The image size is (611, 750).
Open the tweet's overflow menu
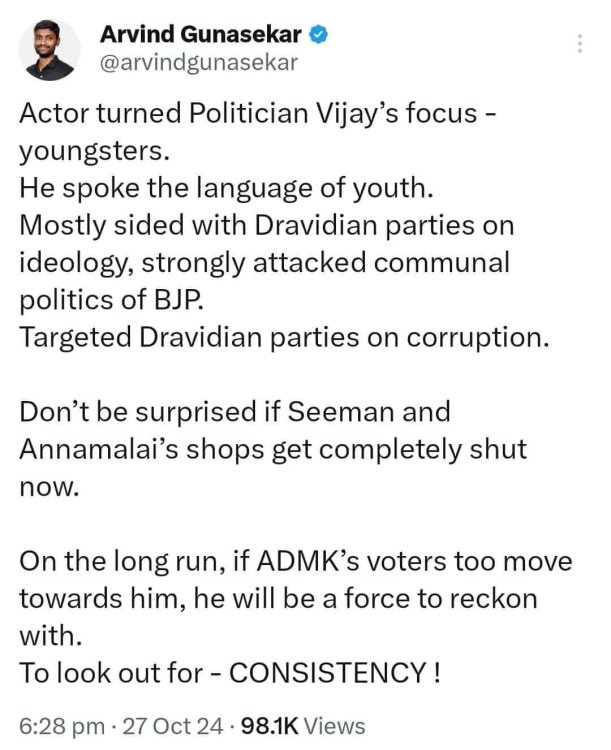pos(580,44)
